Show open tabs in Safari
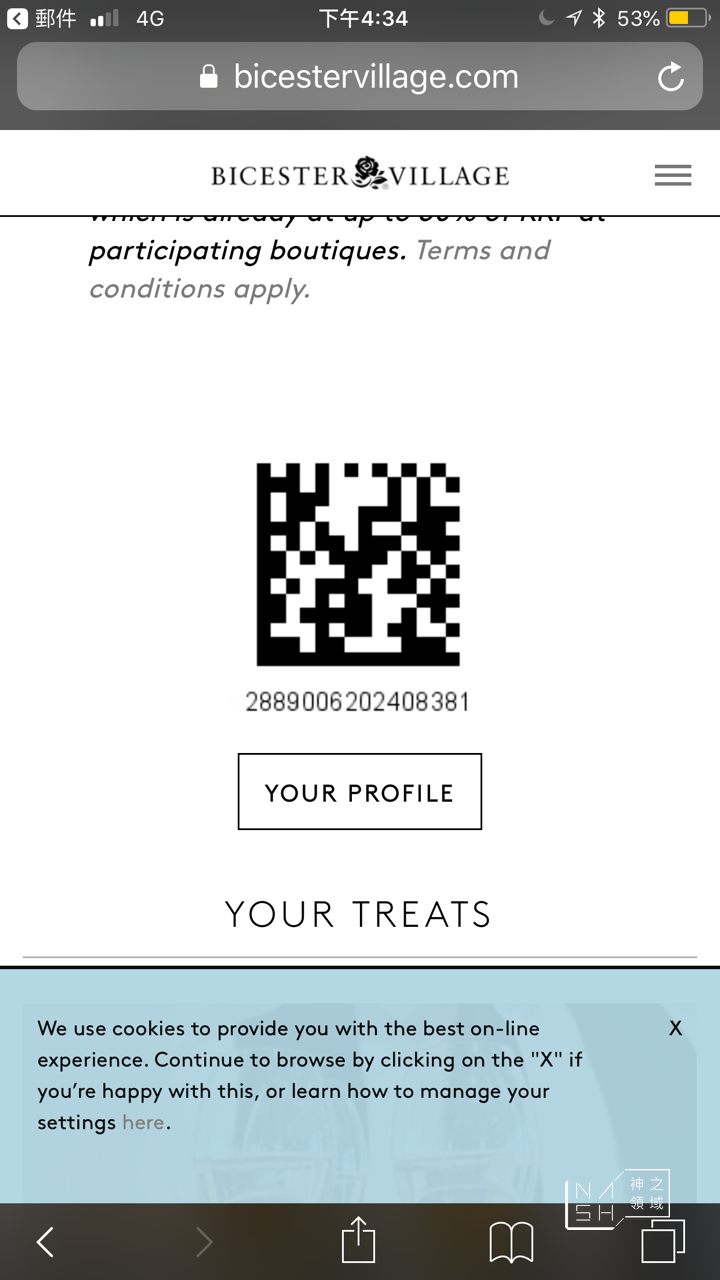Screen dimensions: 720x1280 click(662, 1242)
